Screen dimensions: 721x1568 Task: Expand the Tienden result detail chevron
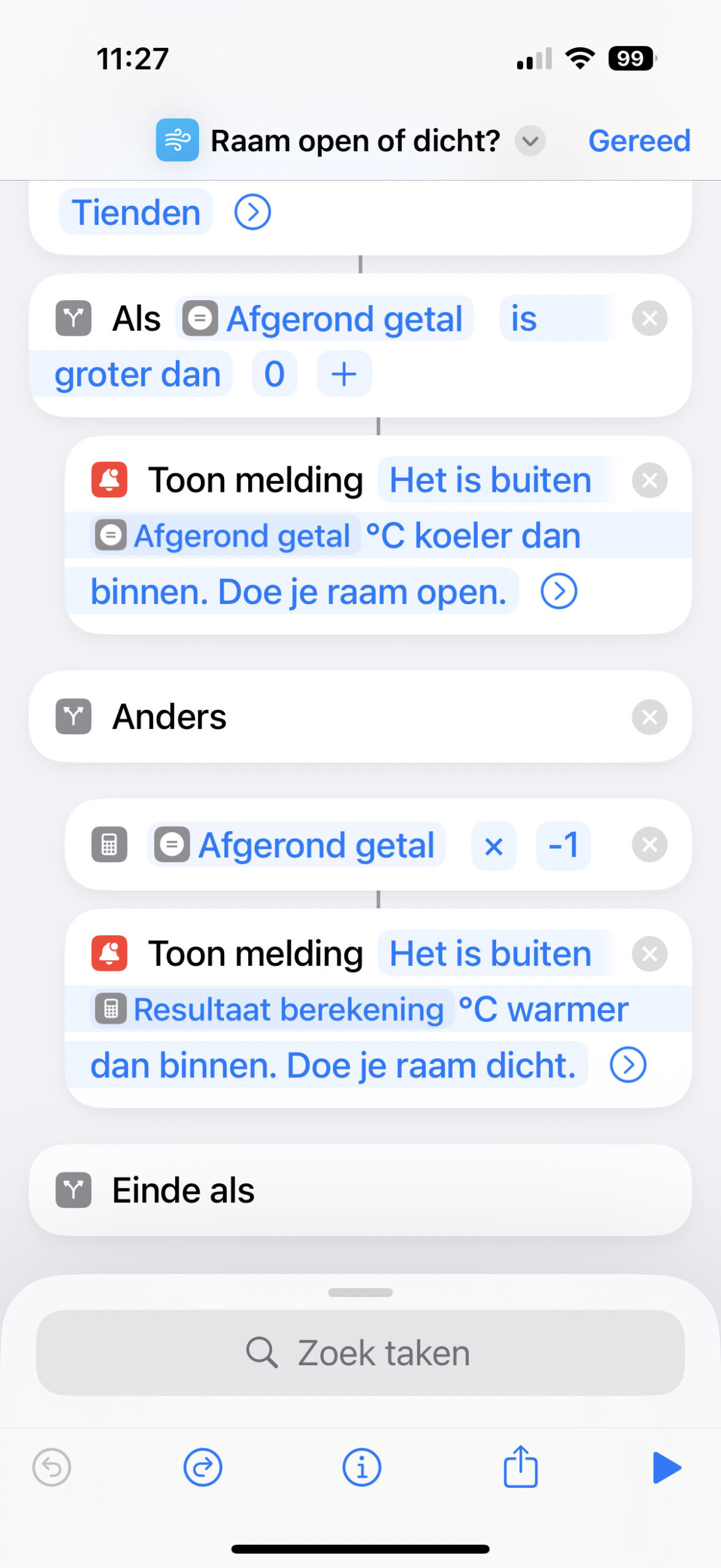coord(252,213)
